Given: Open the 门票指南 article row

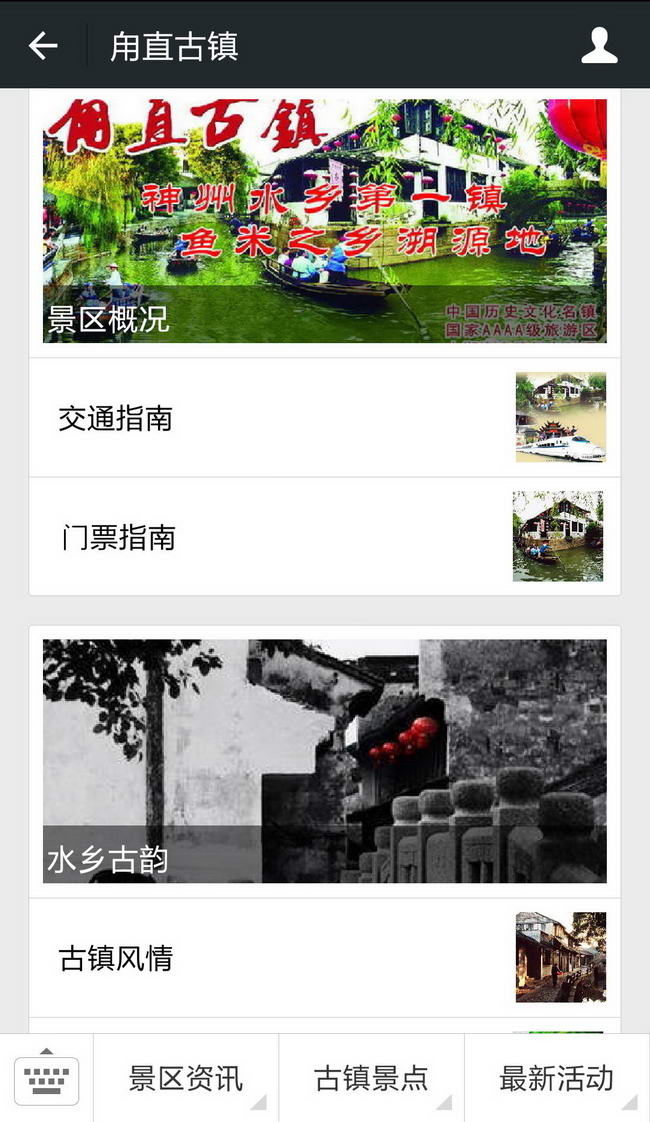Looking at the screenshot, I should coord(324,537).
